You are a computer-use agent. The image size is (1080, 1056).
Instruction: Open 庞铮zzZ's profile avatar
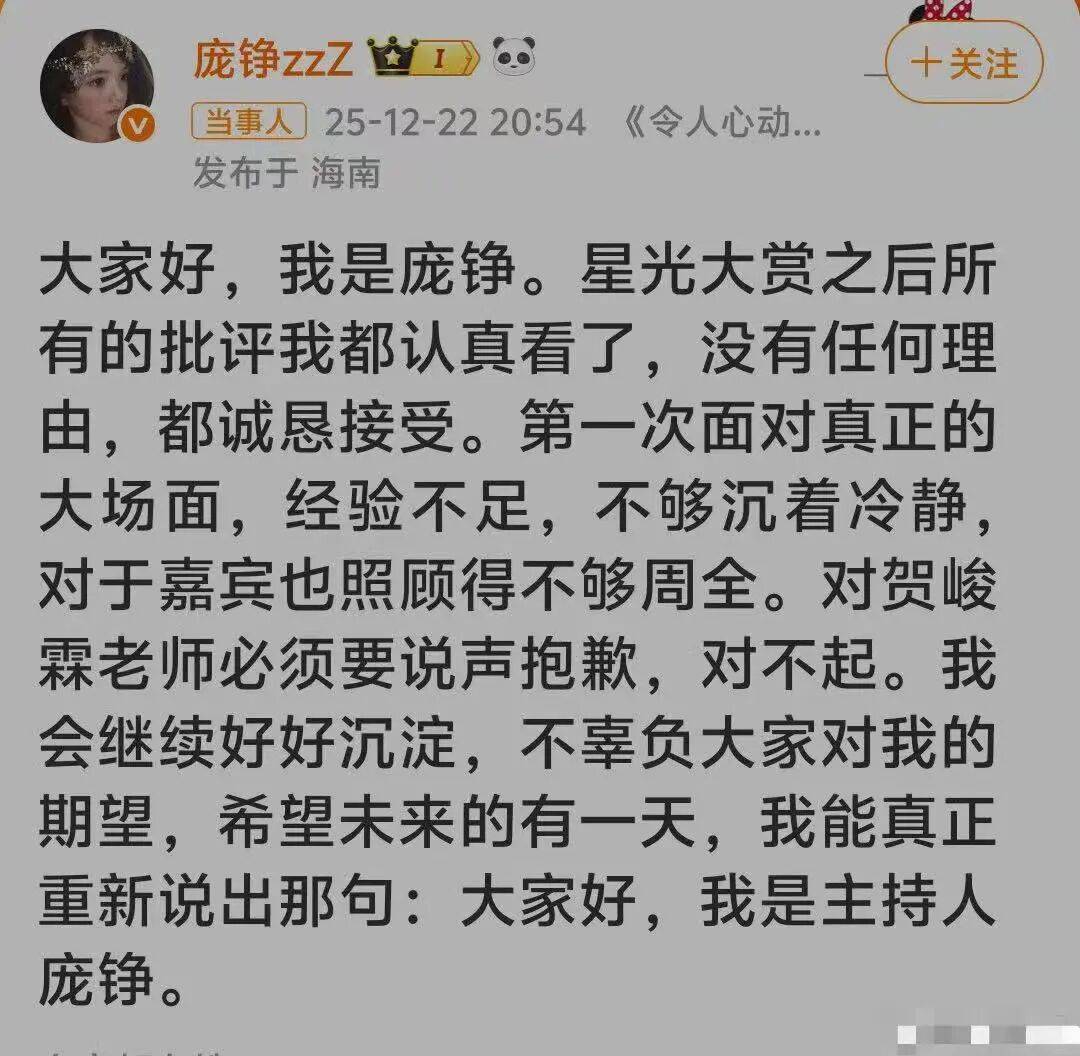pos(97,85)
